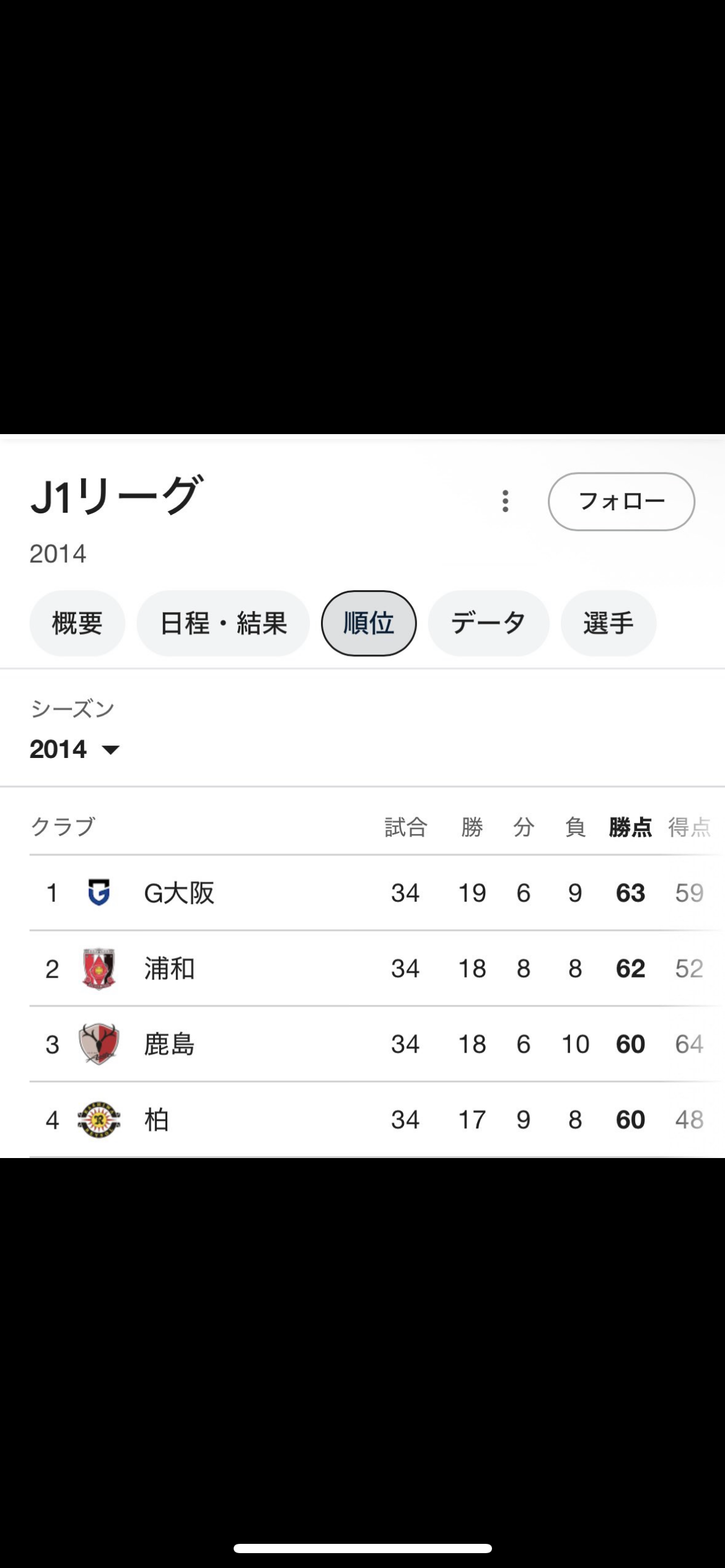Open the 日程・結果 tab

tap(223, 623)
